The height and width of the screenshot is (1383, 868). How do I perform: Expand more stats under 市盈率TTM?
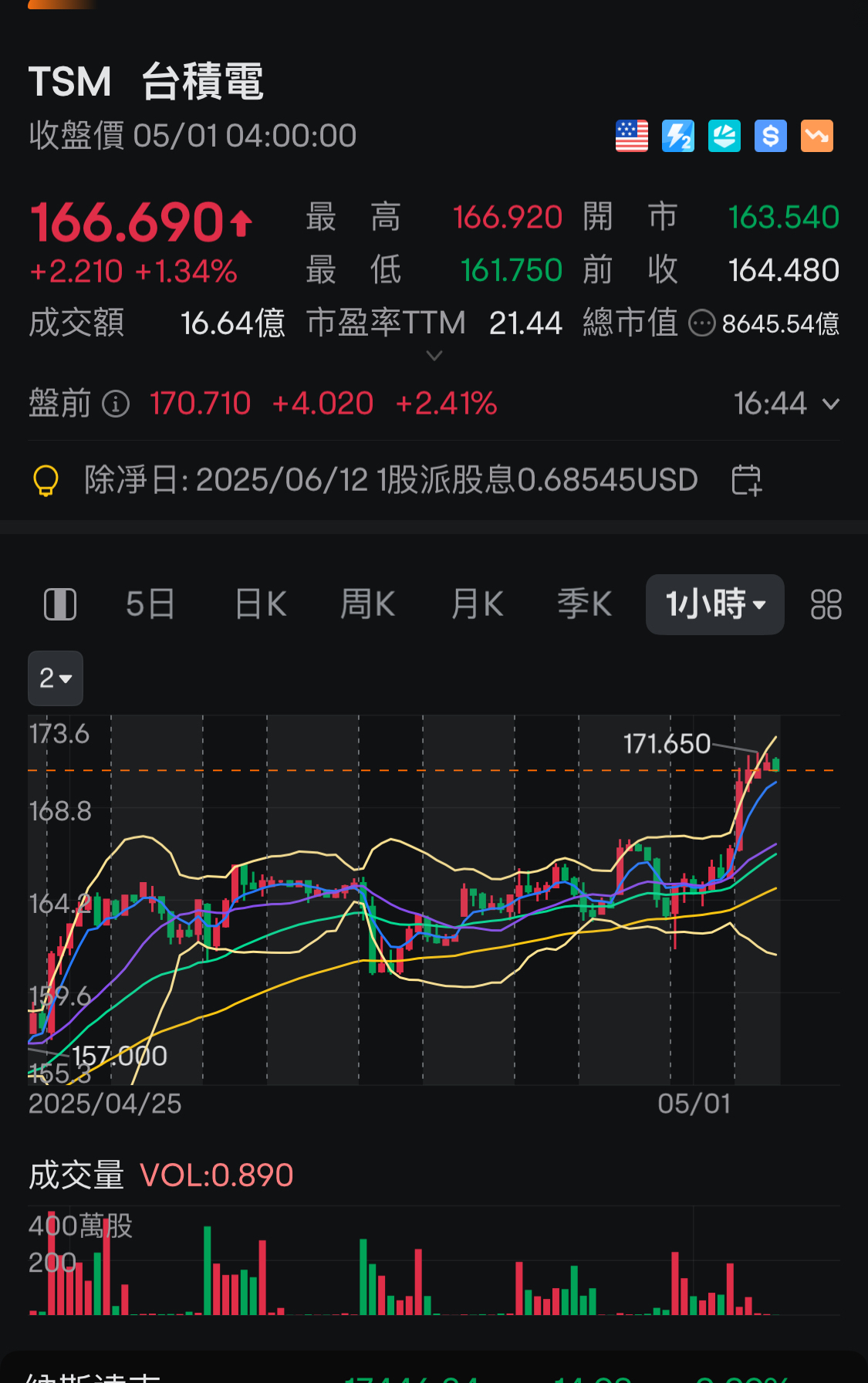(x=434, y=355)
